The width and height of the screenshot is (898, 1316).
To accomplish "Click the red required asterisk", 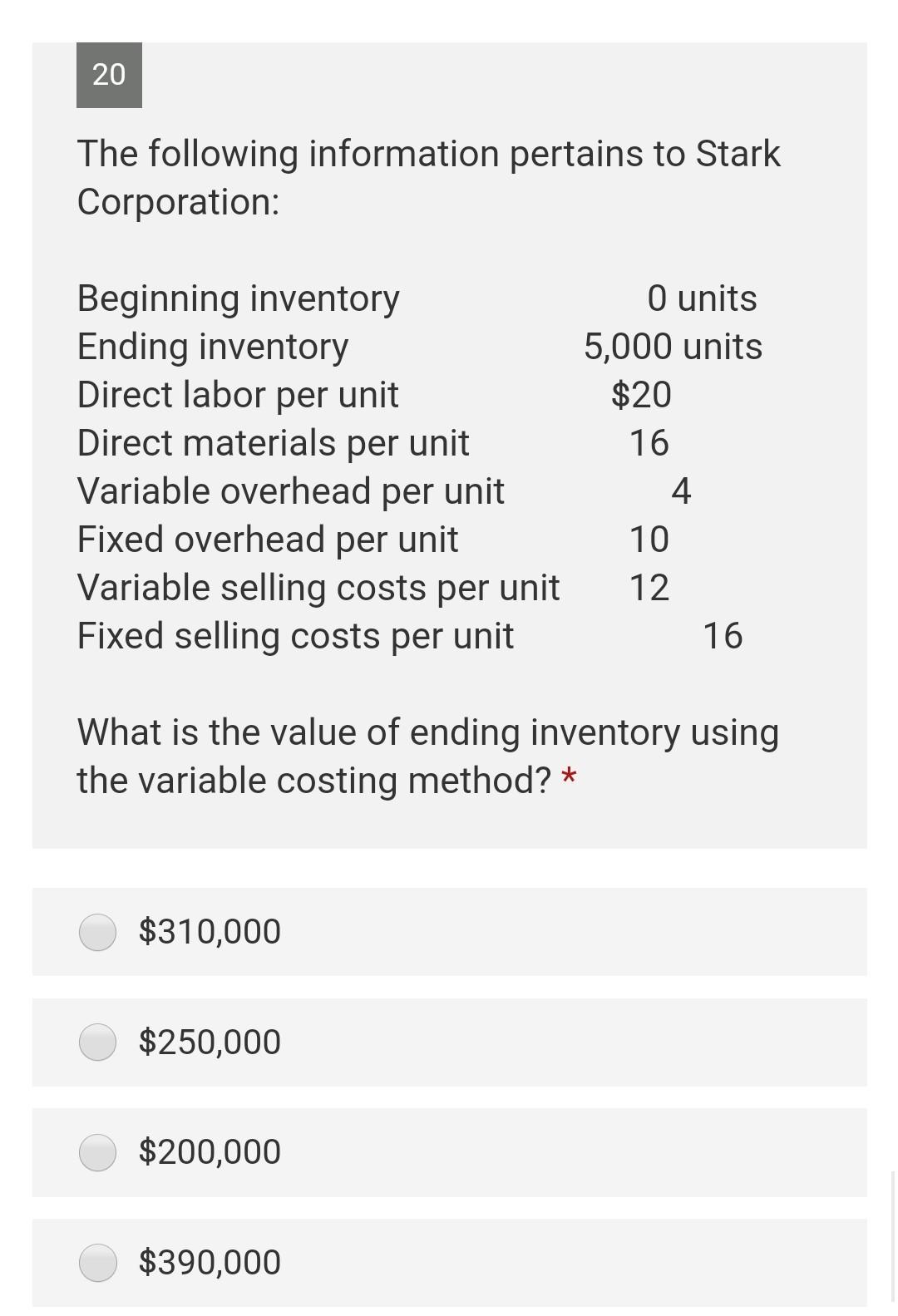I will pyautogui.click(x=570, y=777).
